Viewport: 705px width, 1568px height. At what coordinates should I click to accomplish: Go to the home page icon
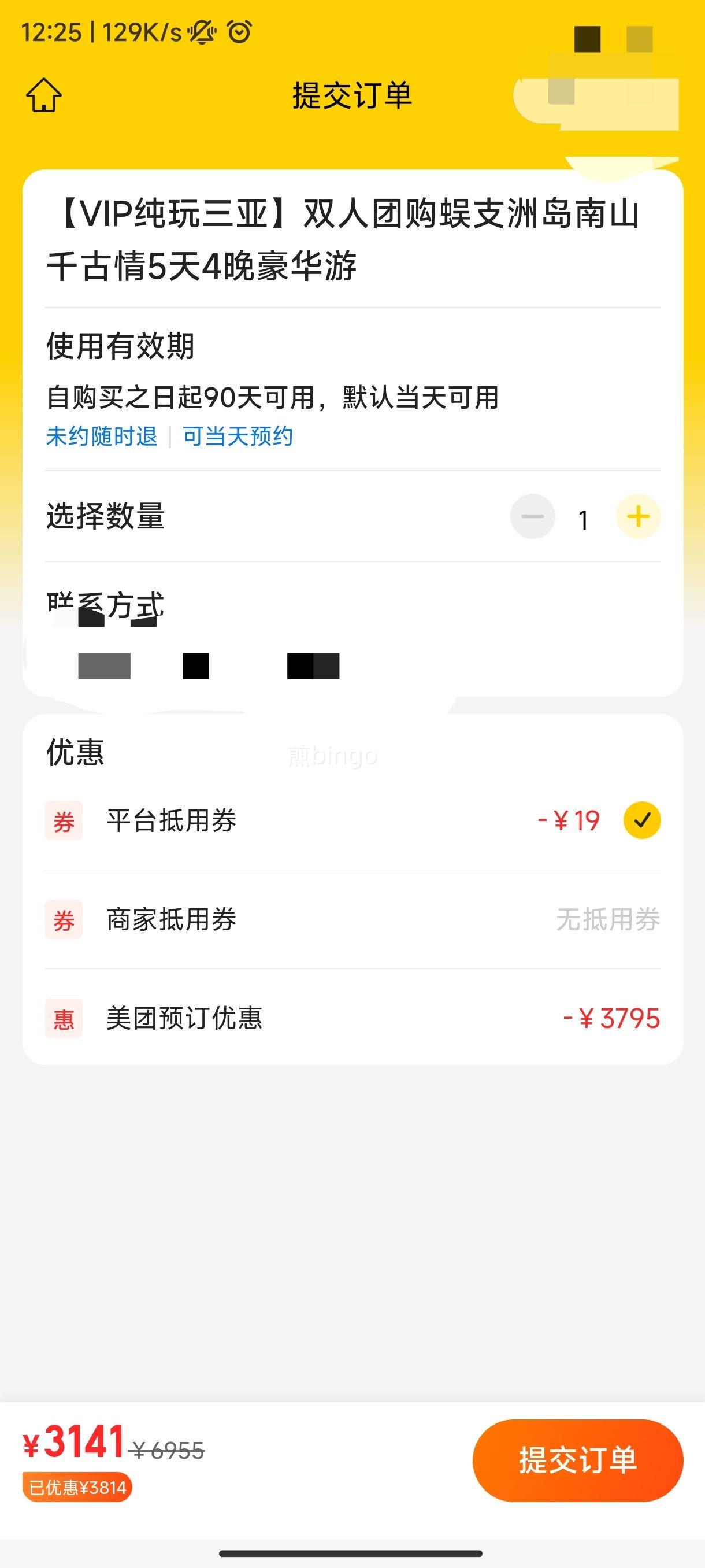coord(44,95)
